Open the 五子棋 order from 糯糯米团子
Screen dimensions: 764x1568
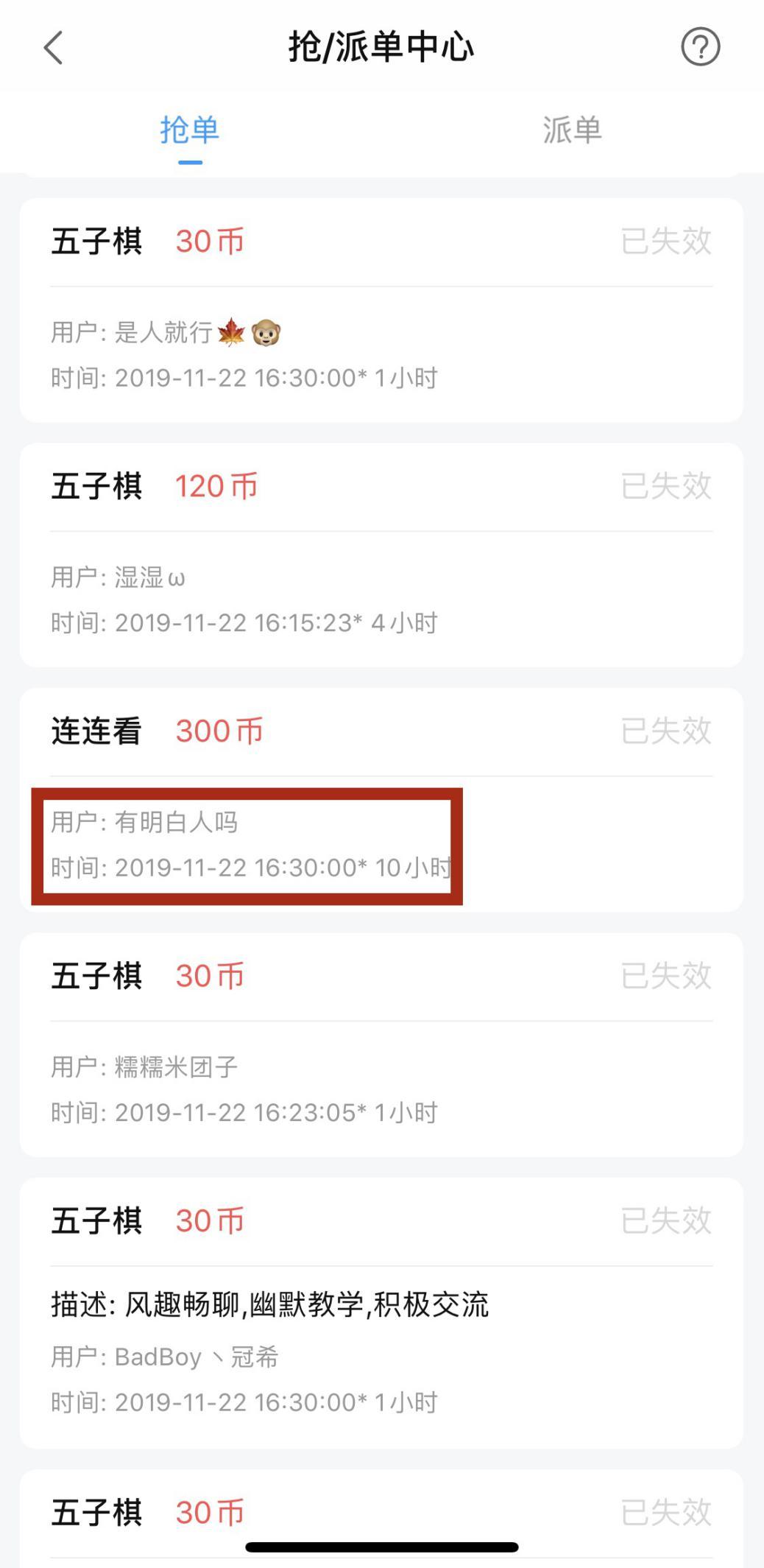click(x=381, y=1044)
